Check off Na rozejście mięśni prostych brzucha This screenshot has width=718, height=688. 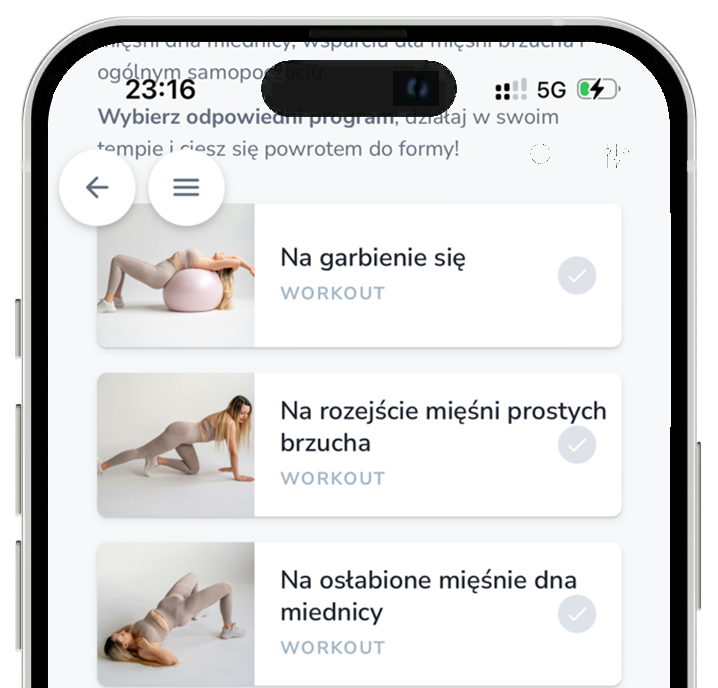(x=576, y=445)
